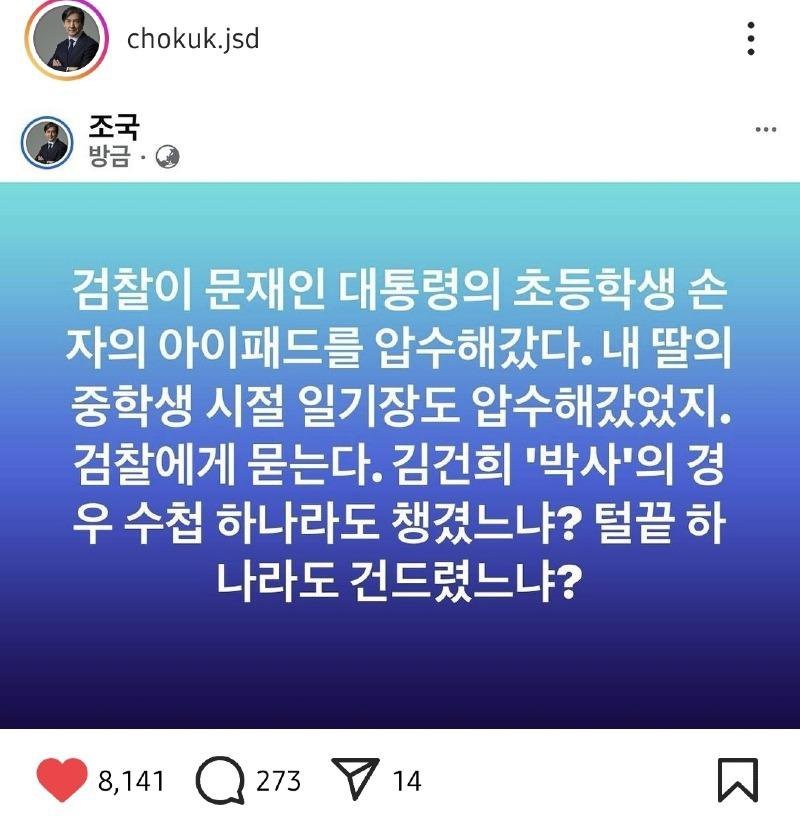The height and width of the screenshot is (821, 800).
Task: Bookmark this post
Action: click(738, 780)
